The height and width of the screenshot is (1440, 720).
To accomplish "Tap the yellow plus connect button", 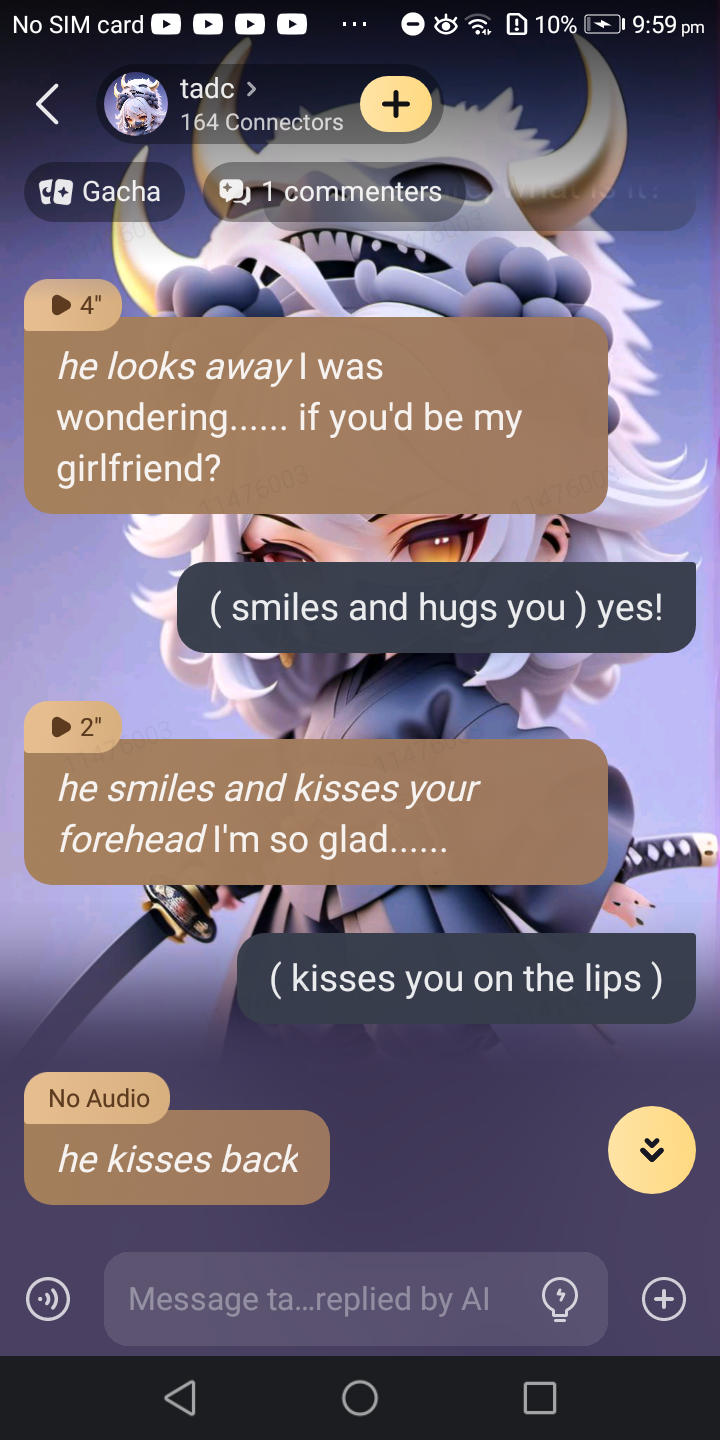I will click(396, 104).
